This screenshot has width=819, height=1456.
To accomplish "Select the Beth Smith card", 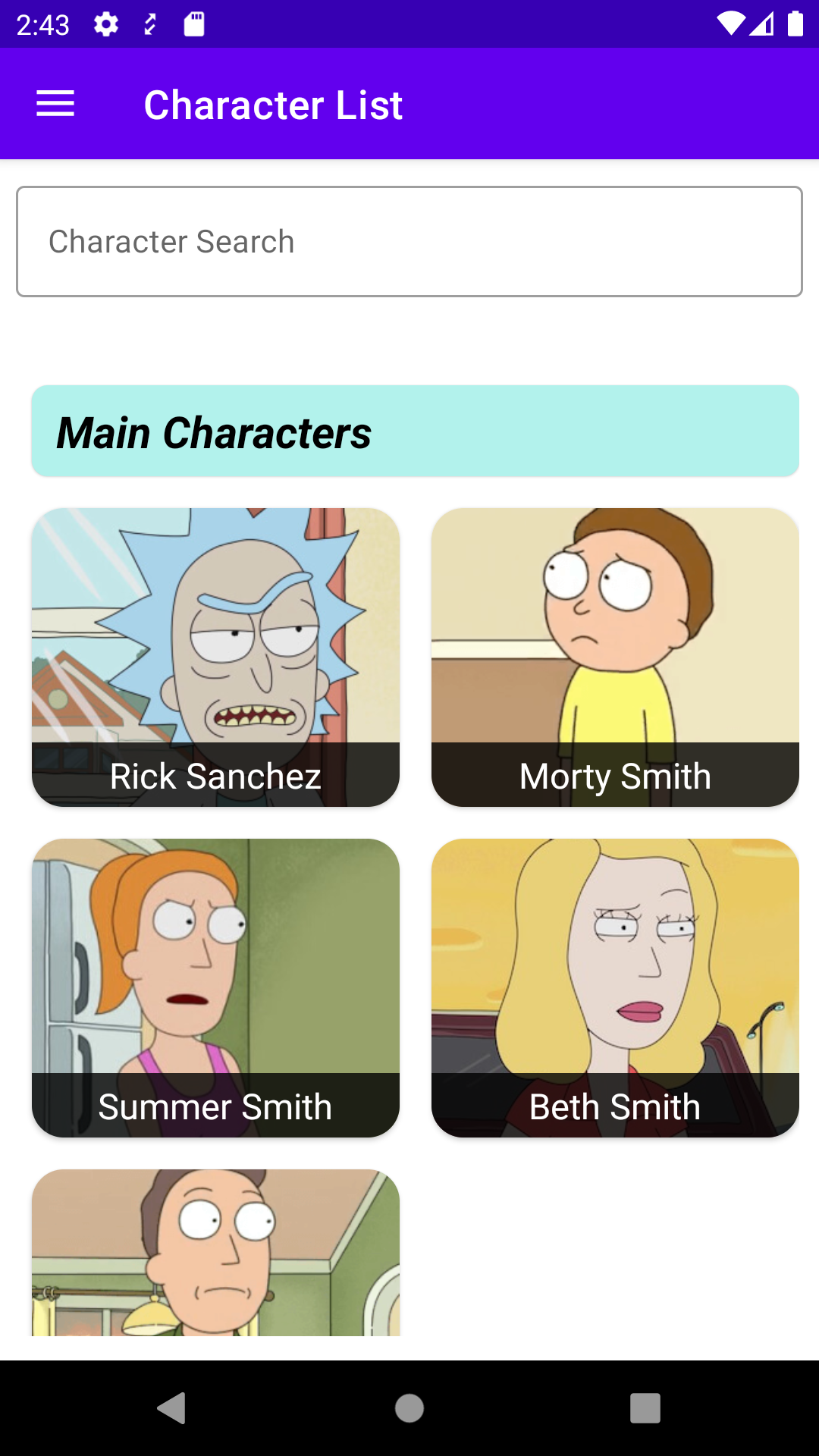I will point(615,988).
